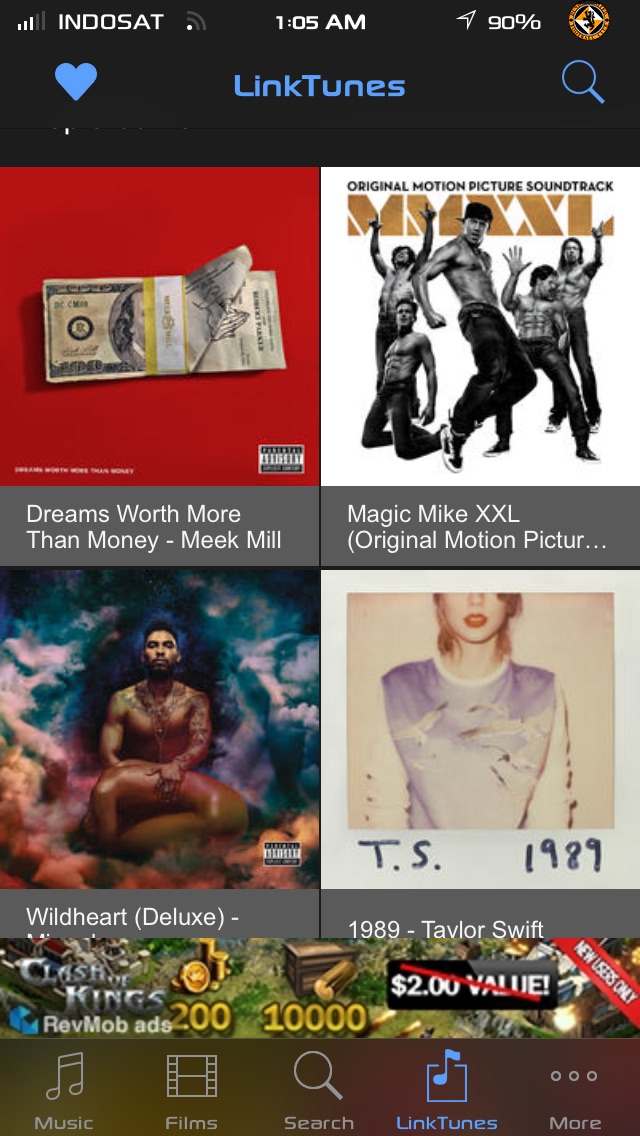
Task: Open search from the magnifier icon
Action: click(582, 83)
